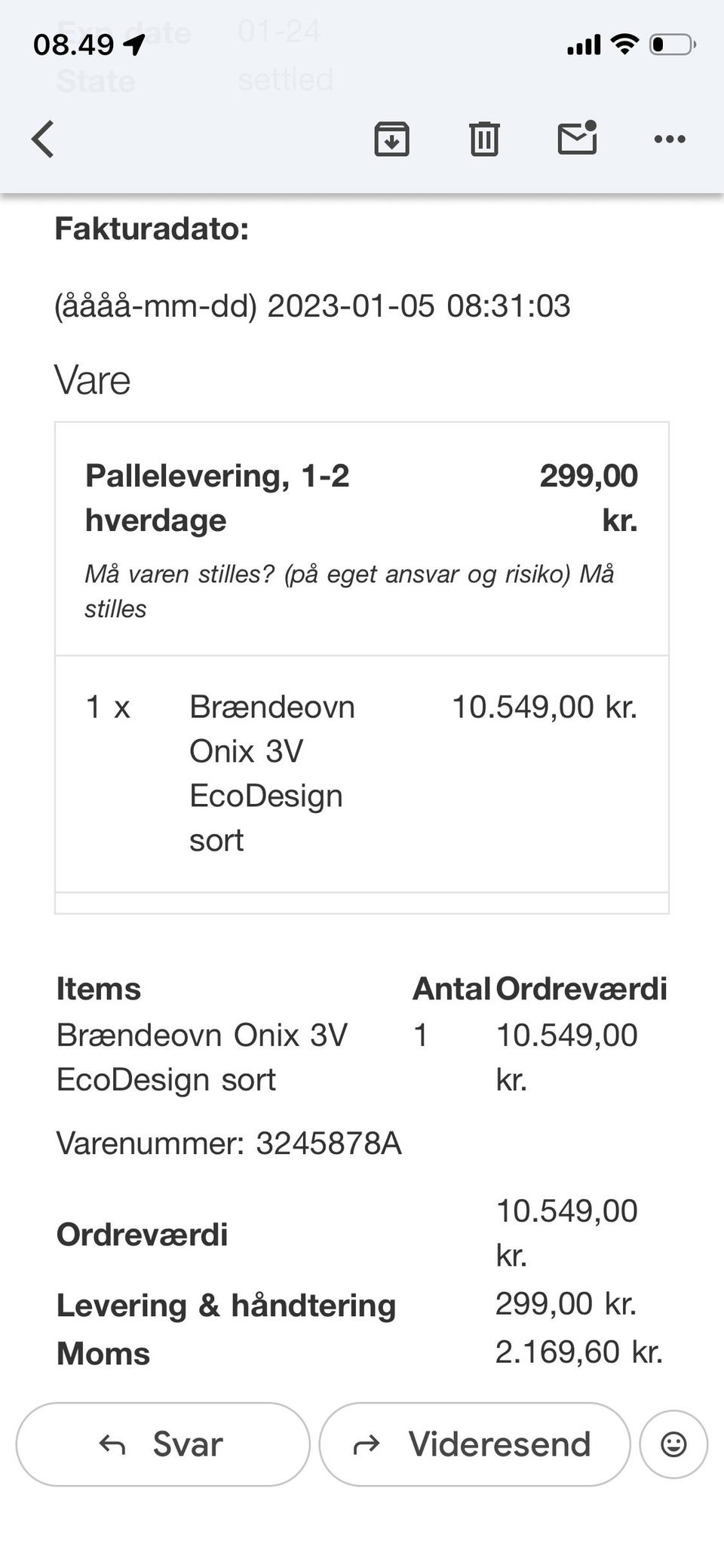This screenshot has height=1568, width=724.
Task: Select the Varenummer 3245878A text
Action: (230, 1143)
